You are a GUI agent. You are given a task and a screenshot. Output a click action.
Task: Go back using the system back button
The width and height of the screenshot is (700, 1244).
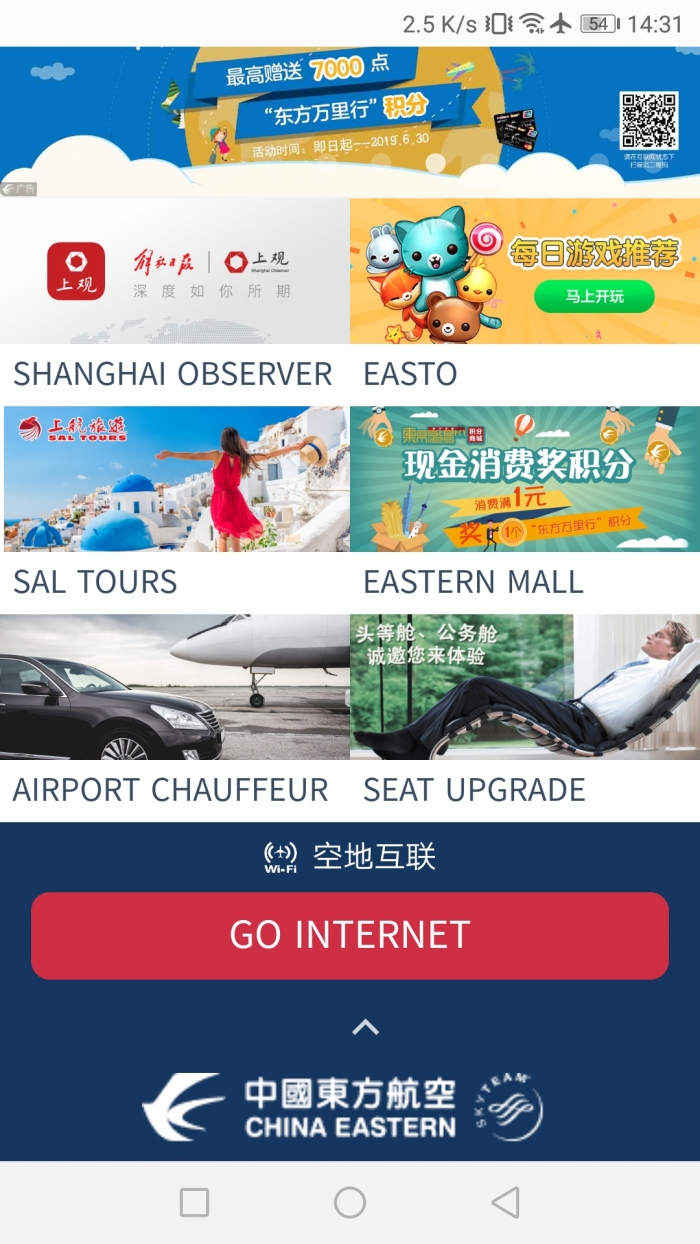[506, 1202]
